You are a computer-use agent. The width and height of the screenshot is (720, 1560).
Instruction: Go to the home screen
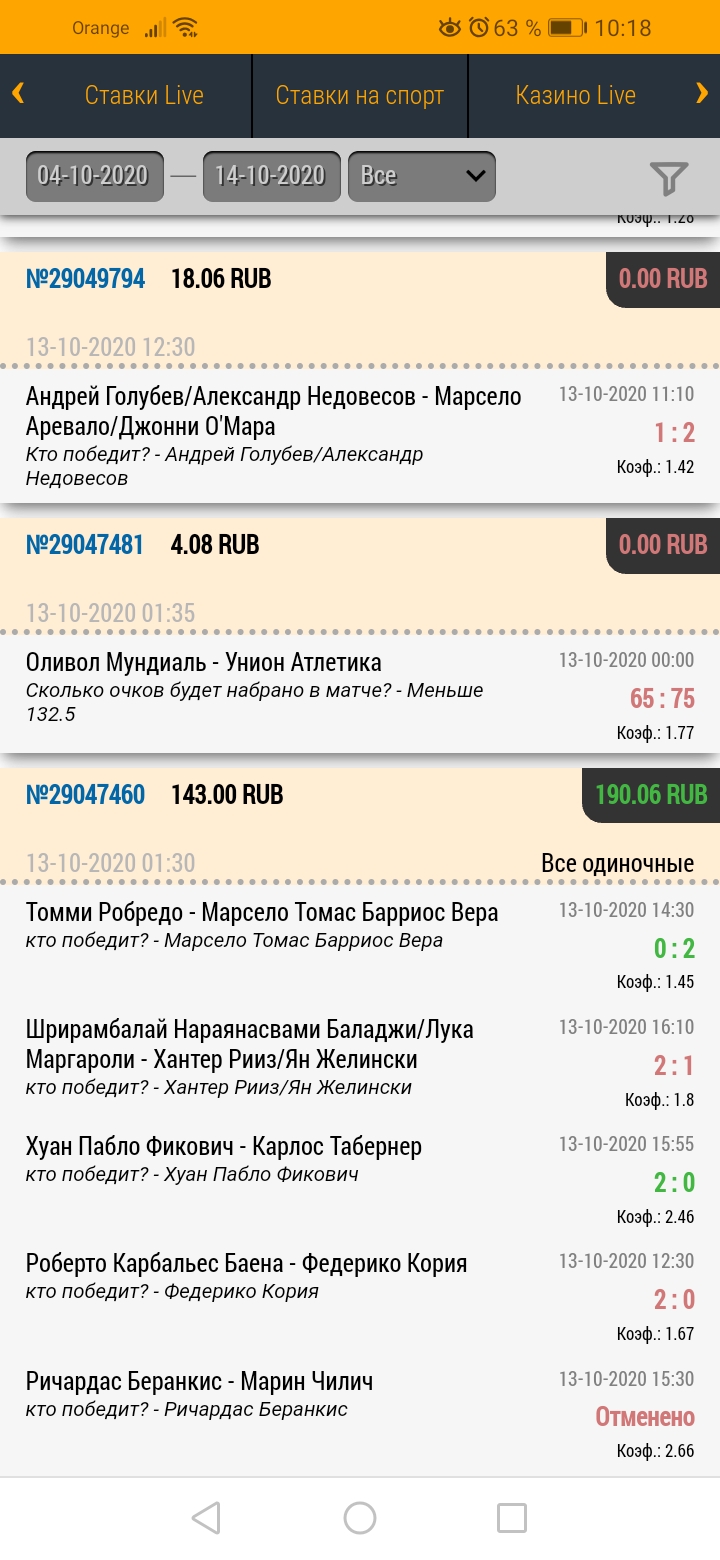[x=360, y=1518]
